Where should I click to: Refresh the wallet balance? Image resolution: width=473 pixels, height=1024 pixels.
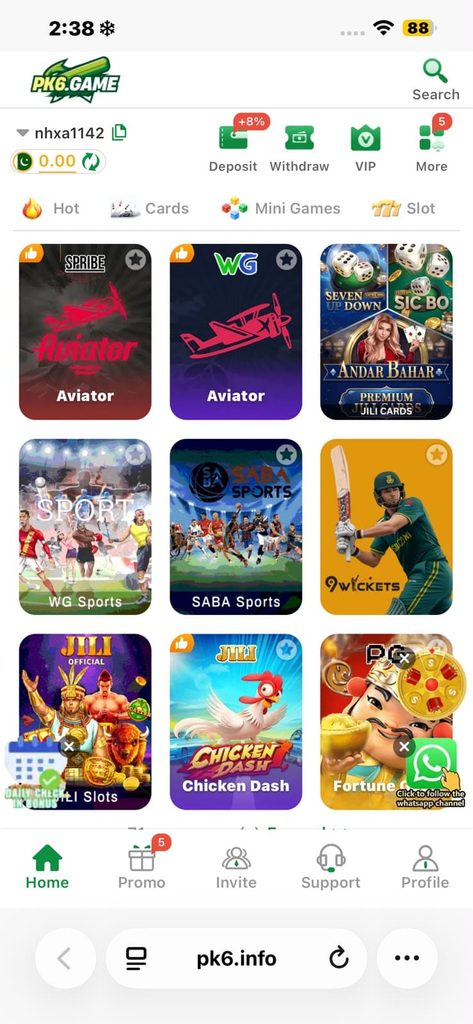91,161
